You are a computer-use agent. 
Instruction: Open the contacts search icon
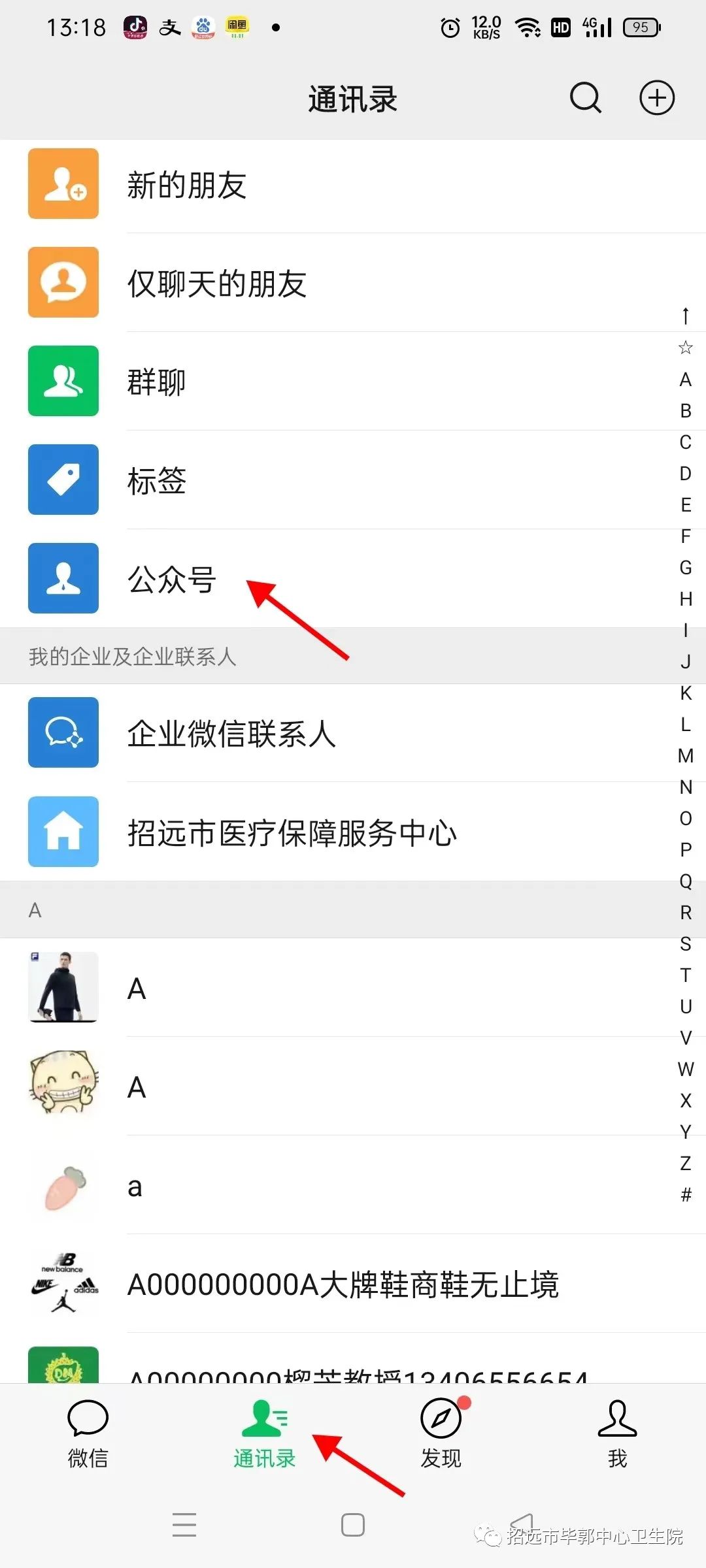(585, 99)
